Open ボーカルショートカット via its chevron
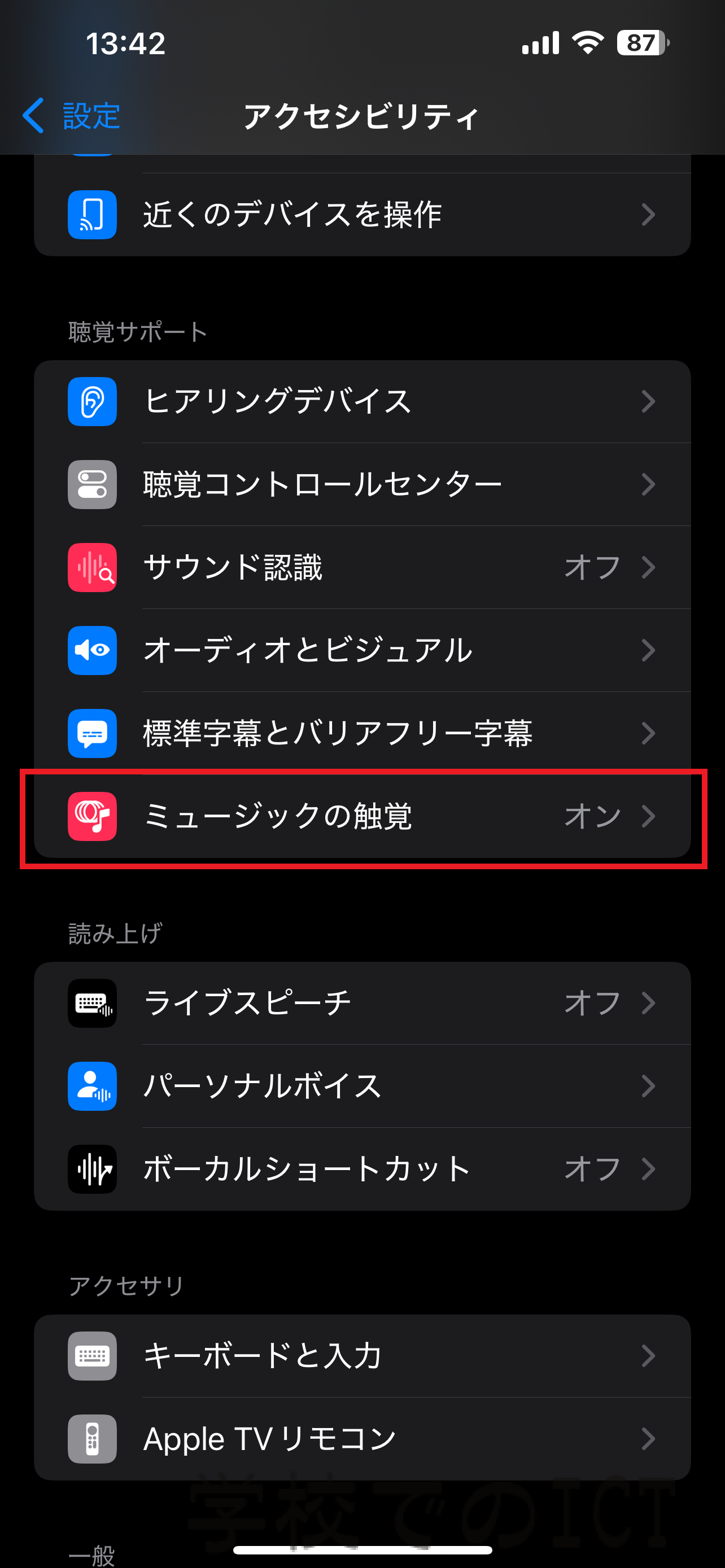This screenshot has width=725, height=1568. tap(650, 1170)
